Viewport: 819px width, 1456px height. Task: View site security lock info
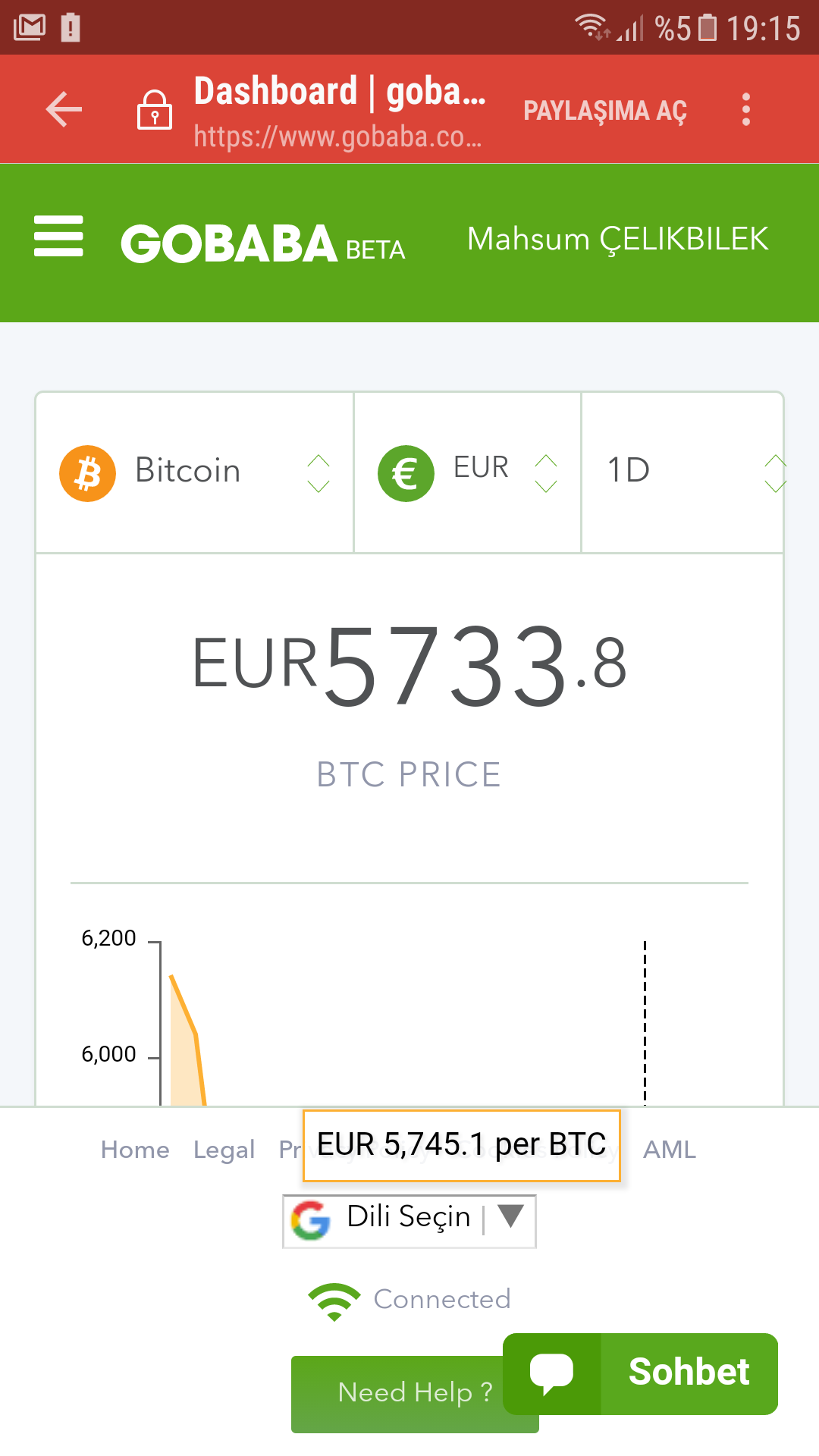[x=154, y=110]
